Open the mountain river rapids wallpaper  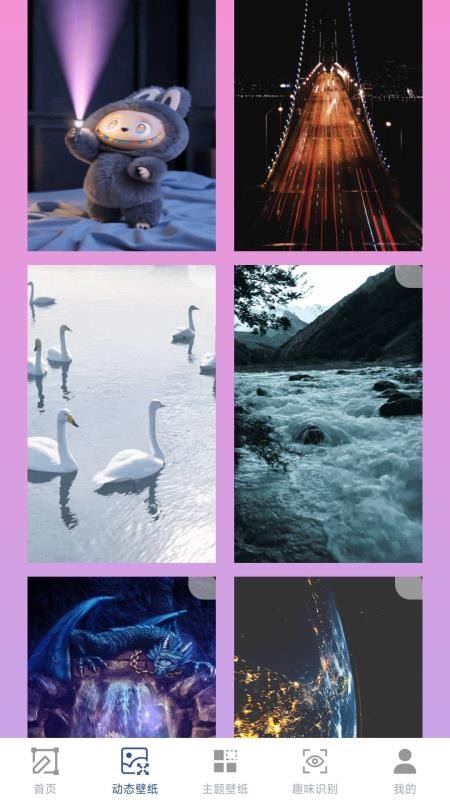point(328,414)
